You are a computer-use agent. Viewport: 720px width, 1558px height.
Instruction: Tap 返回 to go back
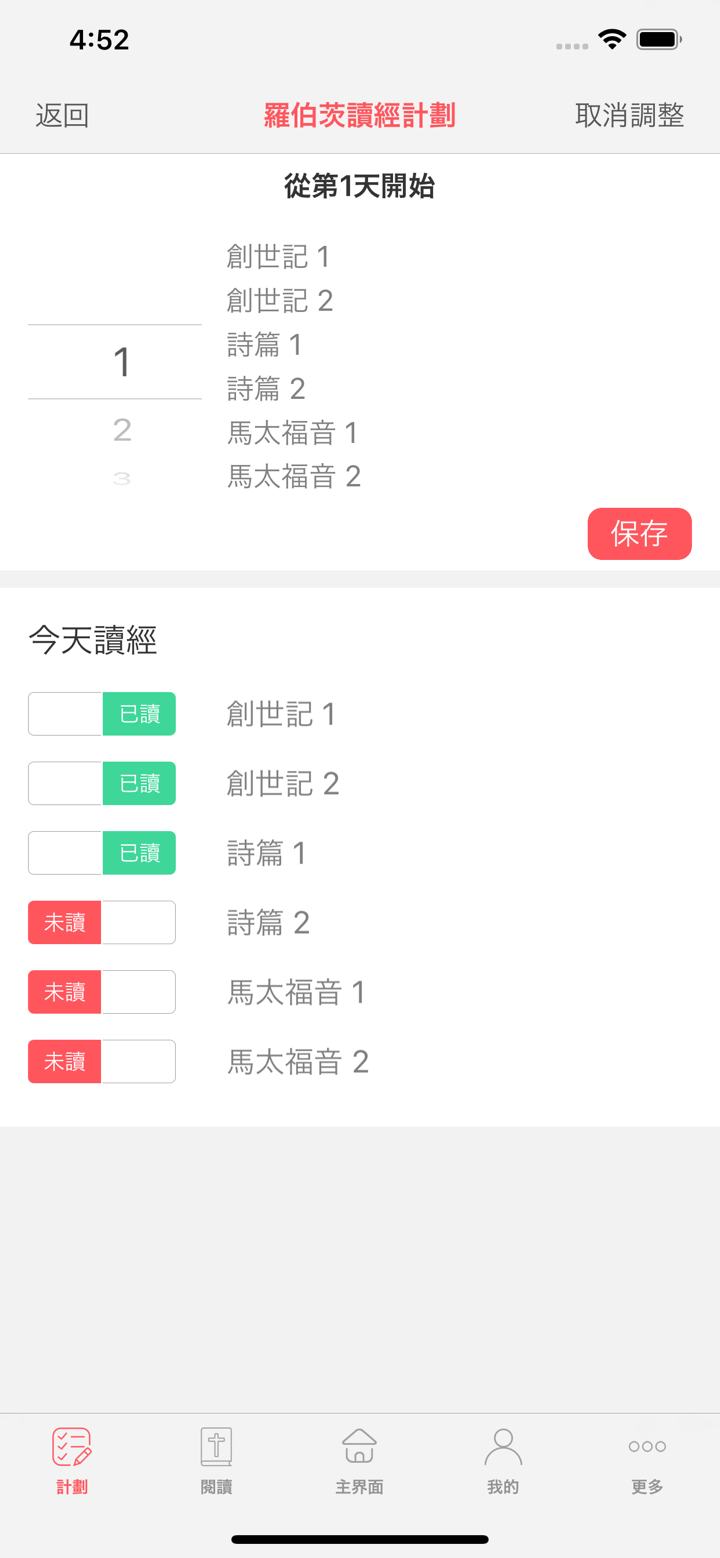[62, 115]
